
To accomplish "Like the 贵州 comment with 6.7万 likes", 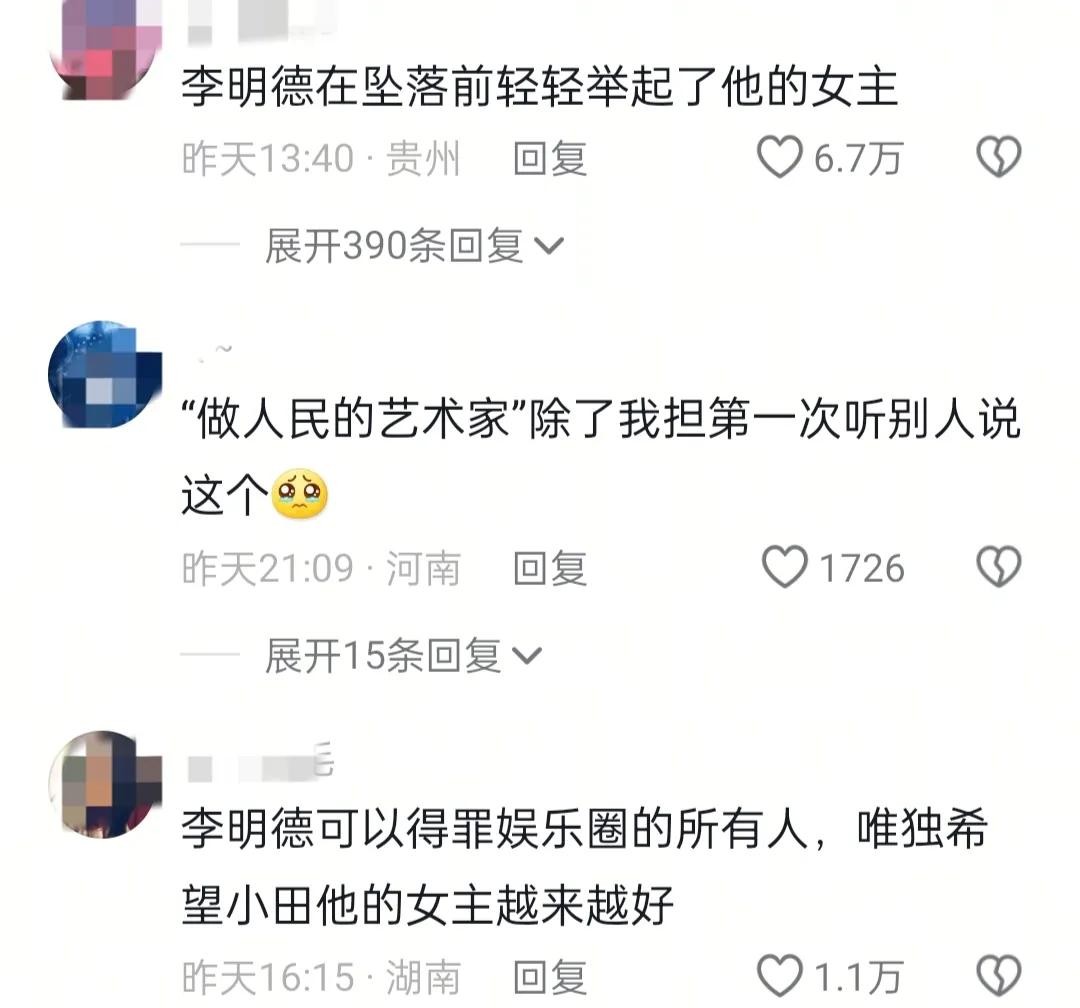I will (780, 158).
